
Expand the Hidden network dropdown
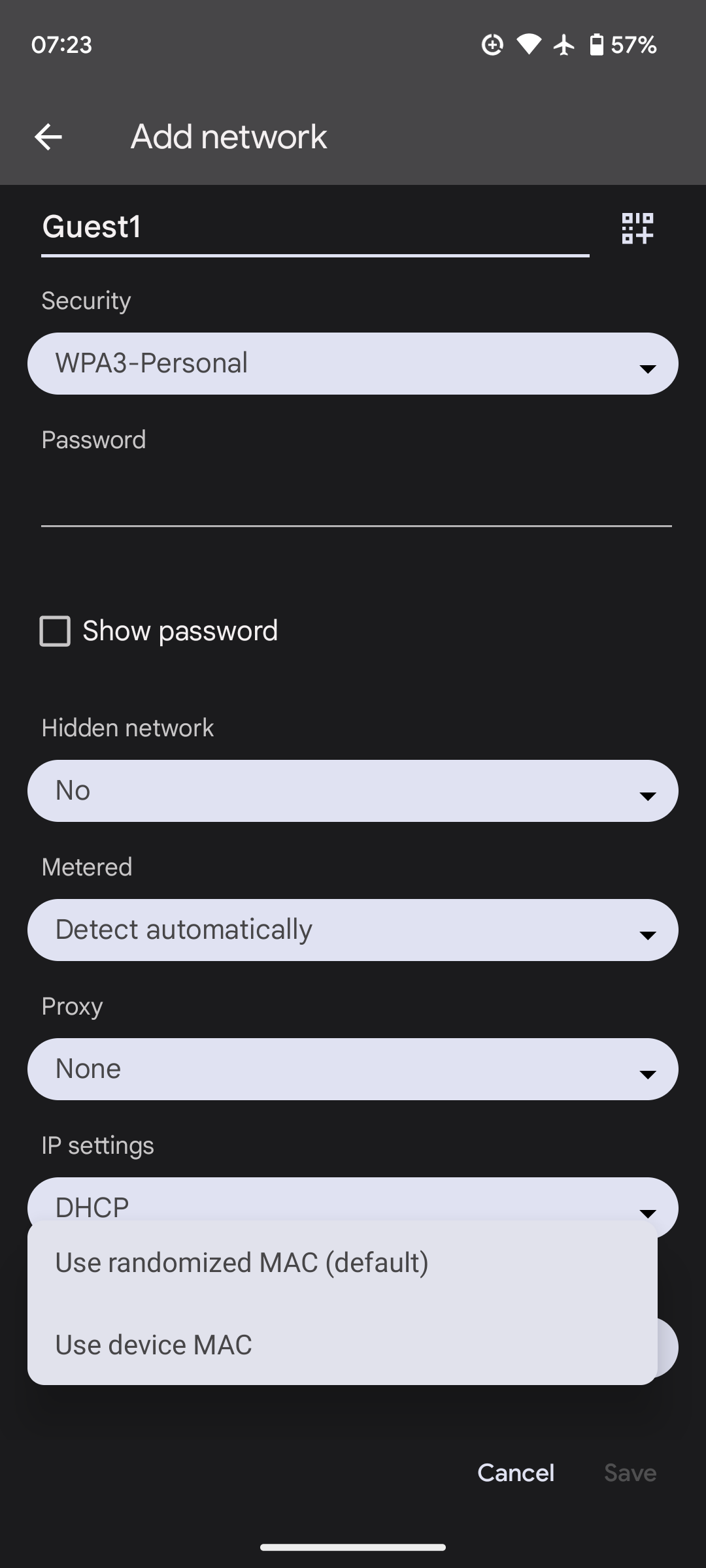coord(353,791)
